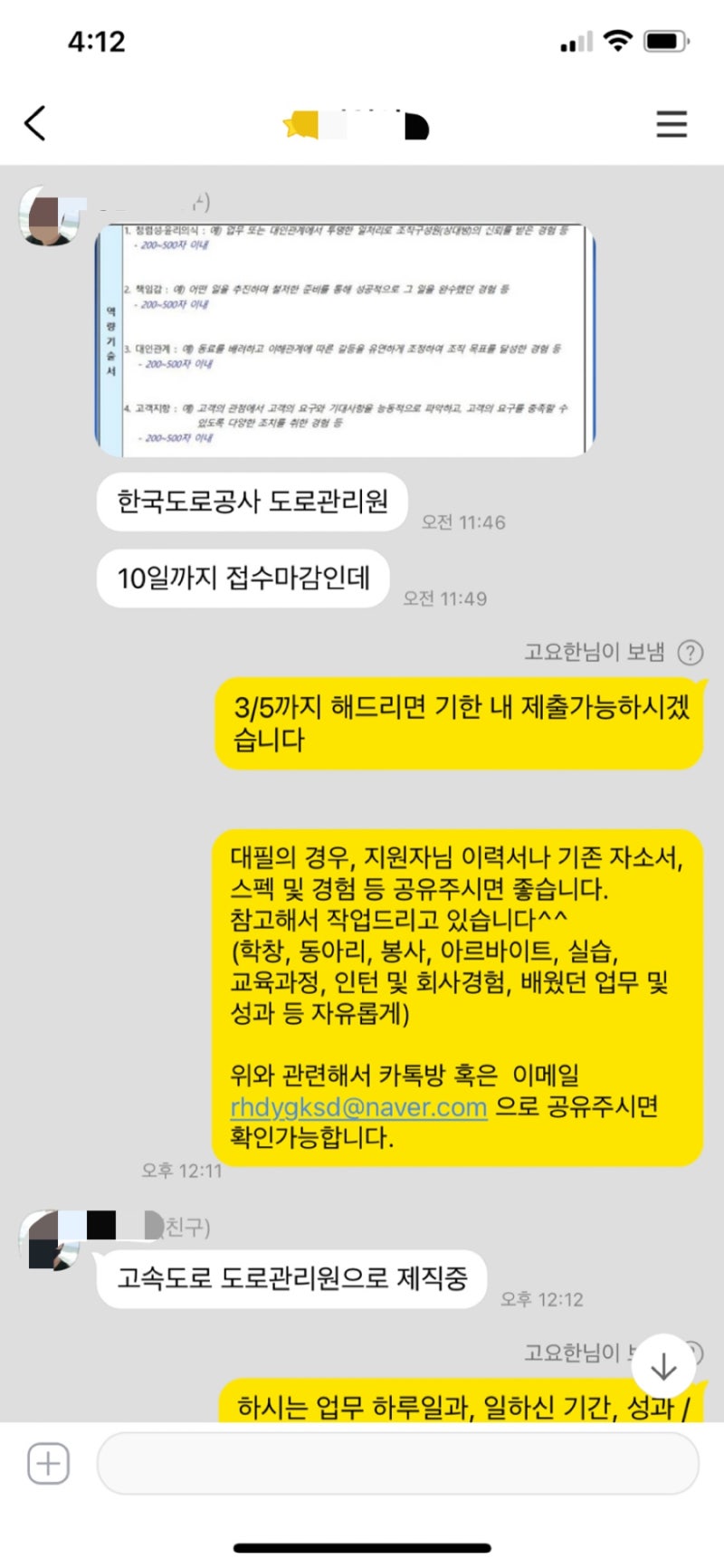724x1568 pixels.
Task: Open the shared form image
Action: click(345, 339)
